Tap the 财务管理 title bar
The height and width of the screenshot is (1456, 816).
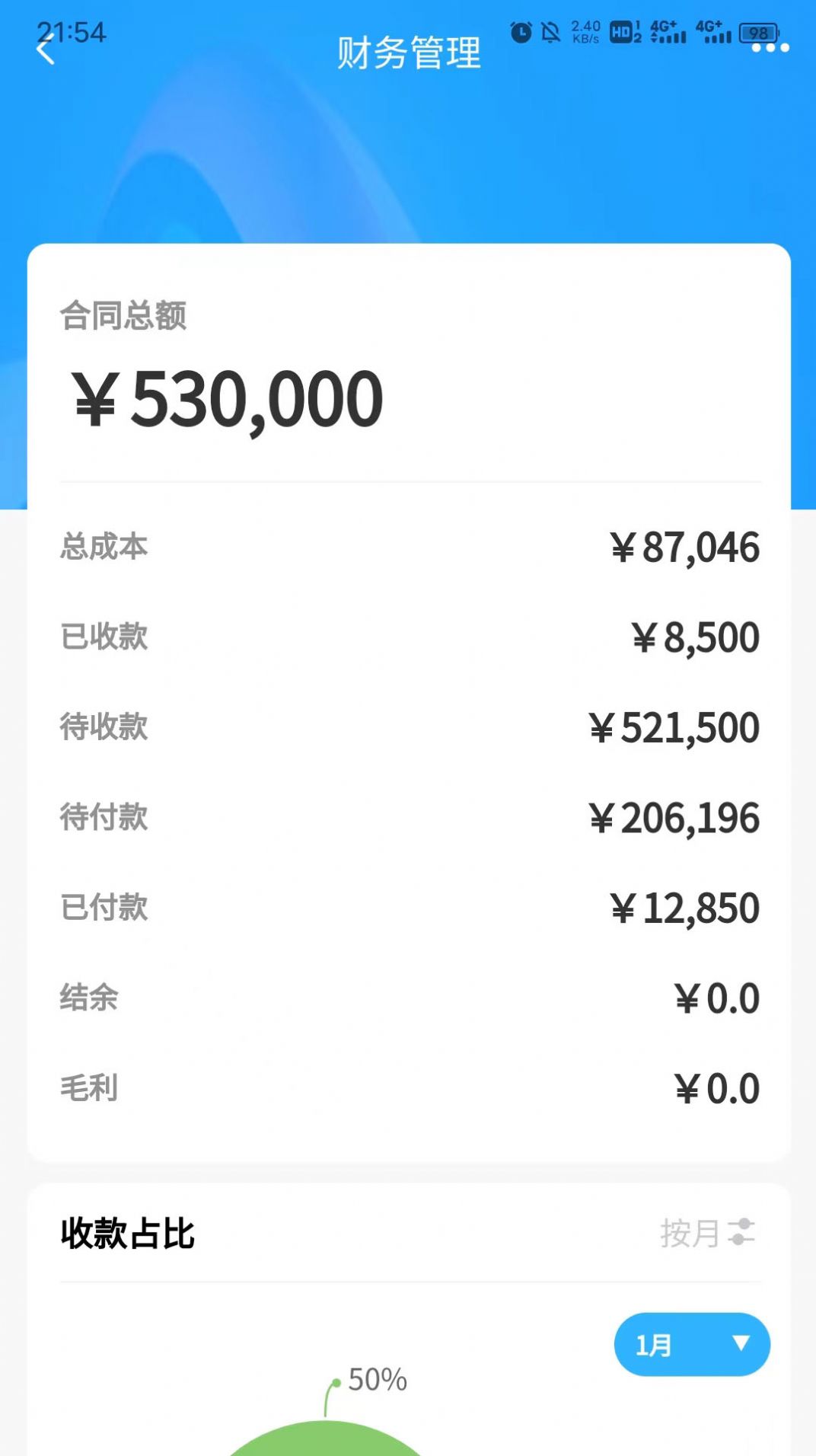pyautogui.click(x=408, y=52)
